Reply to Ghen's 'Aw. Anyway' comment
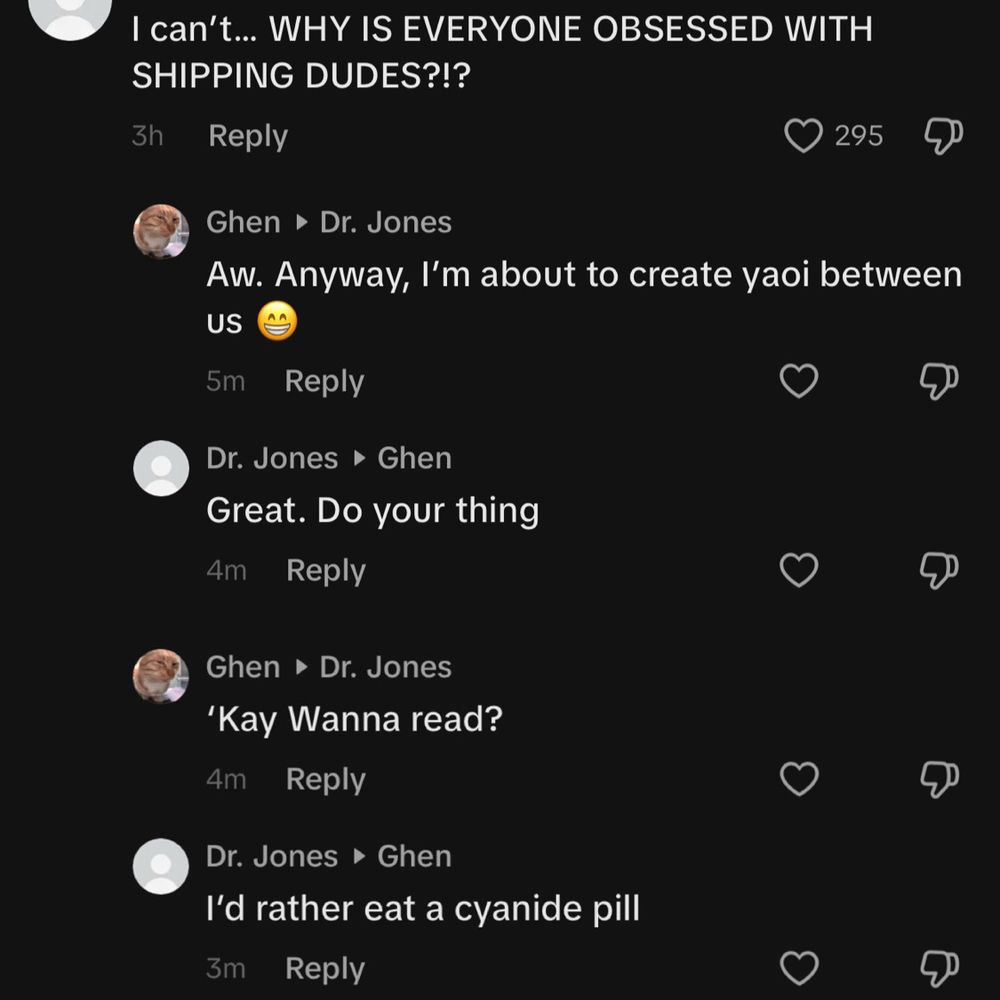The image size is (1000, 1000). tap(324, 381)
